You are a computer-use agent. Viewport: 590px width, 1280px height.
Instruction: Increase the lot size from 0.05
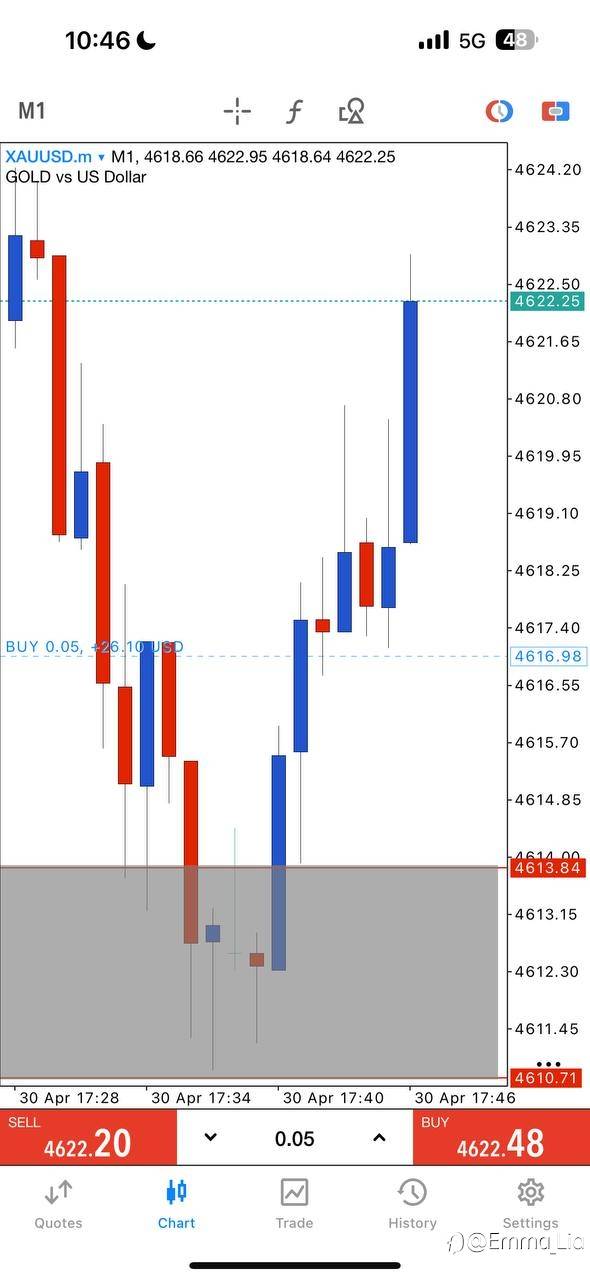[379, 1138]
